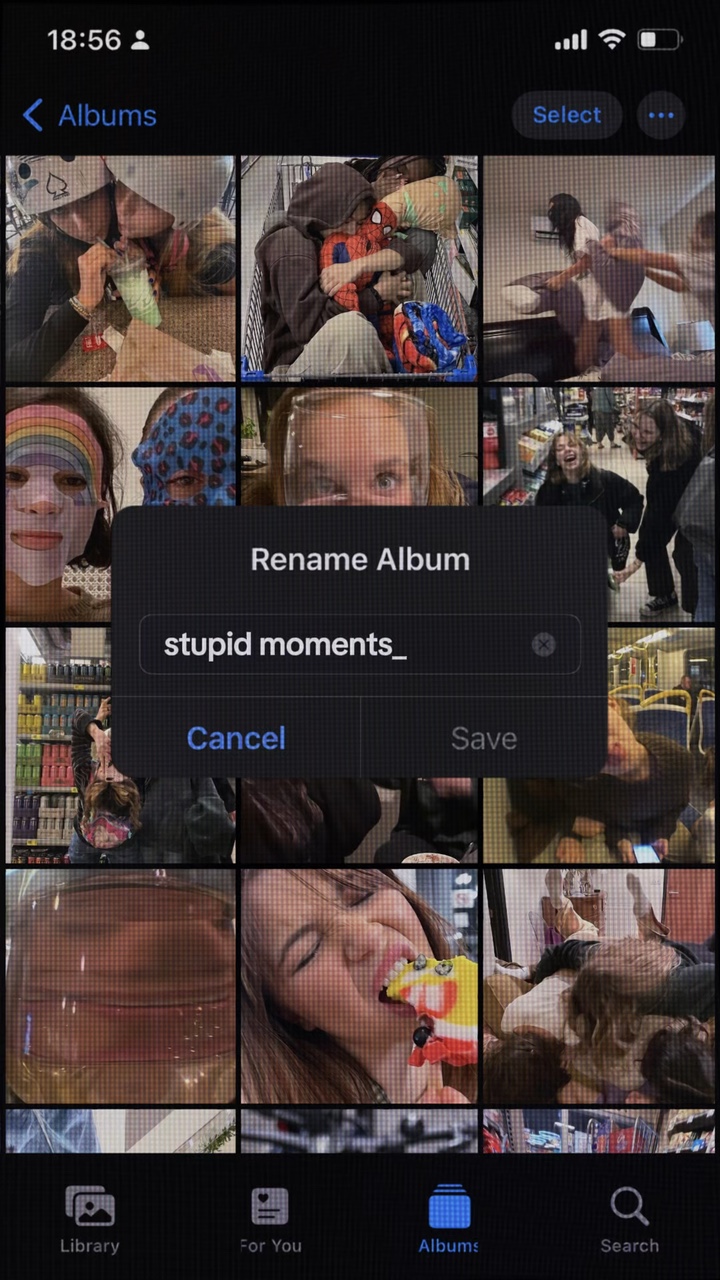This screenshot has height=1280, width=720.
Task: Switch to the For You tab
Action: 270,1219
